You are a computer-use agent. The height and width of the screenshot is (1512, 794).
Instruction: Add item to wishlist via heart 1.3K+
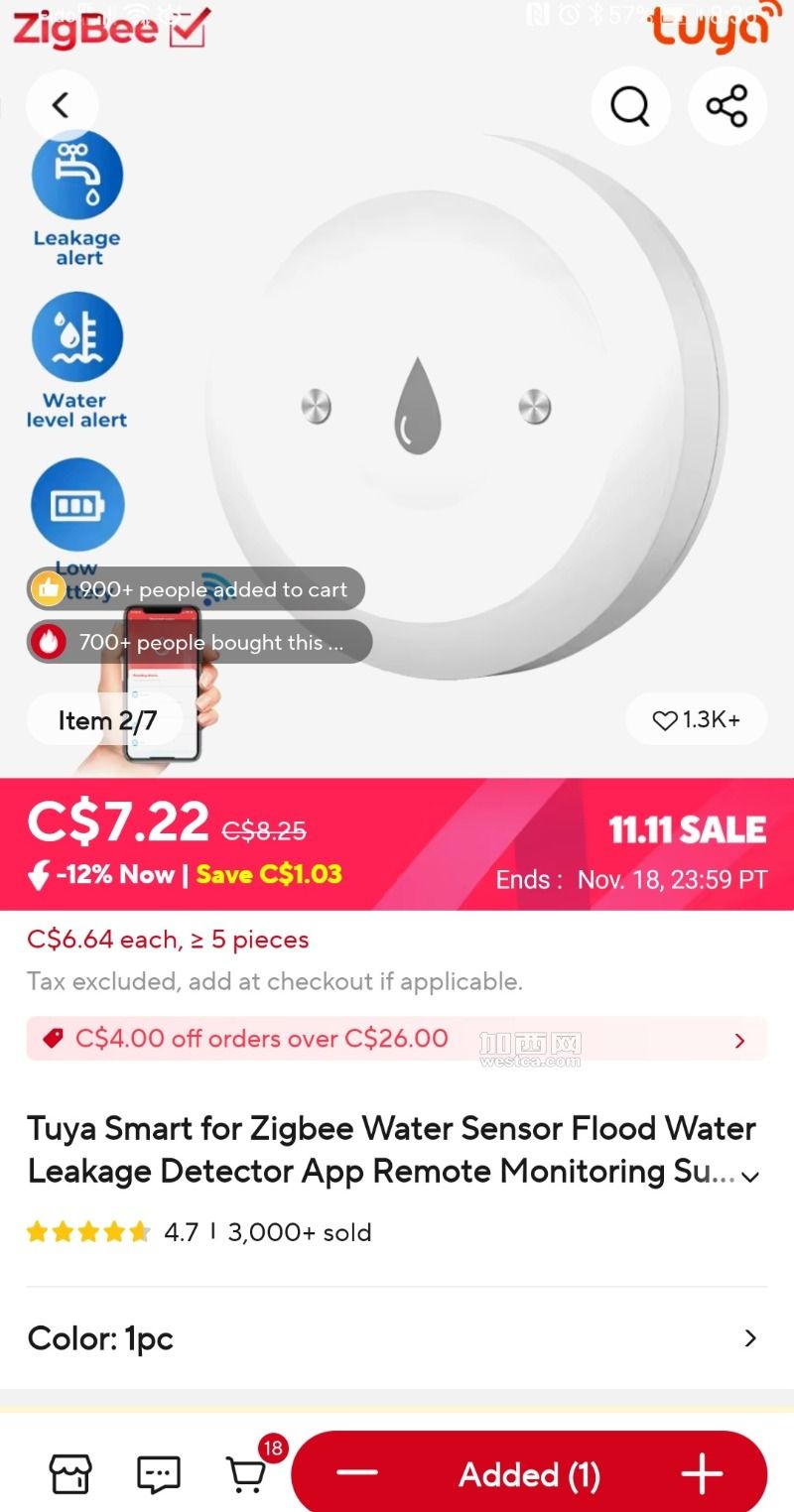(697, 719)
